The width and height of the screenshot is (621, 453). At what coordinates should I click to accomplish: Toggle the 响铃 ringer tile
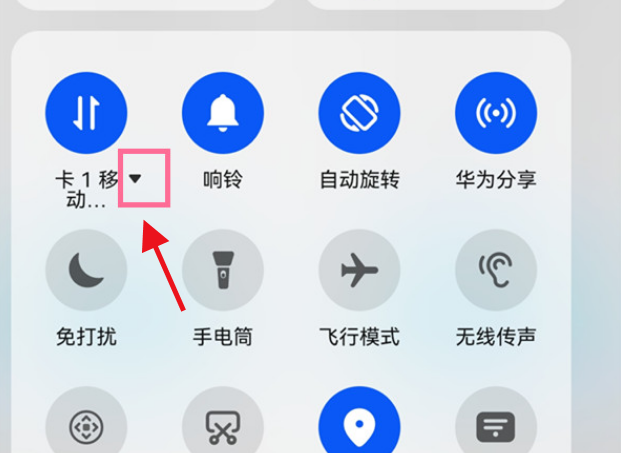(x=223, y=113)
